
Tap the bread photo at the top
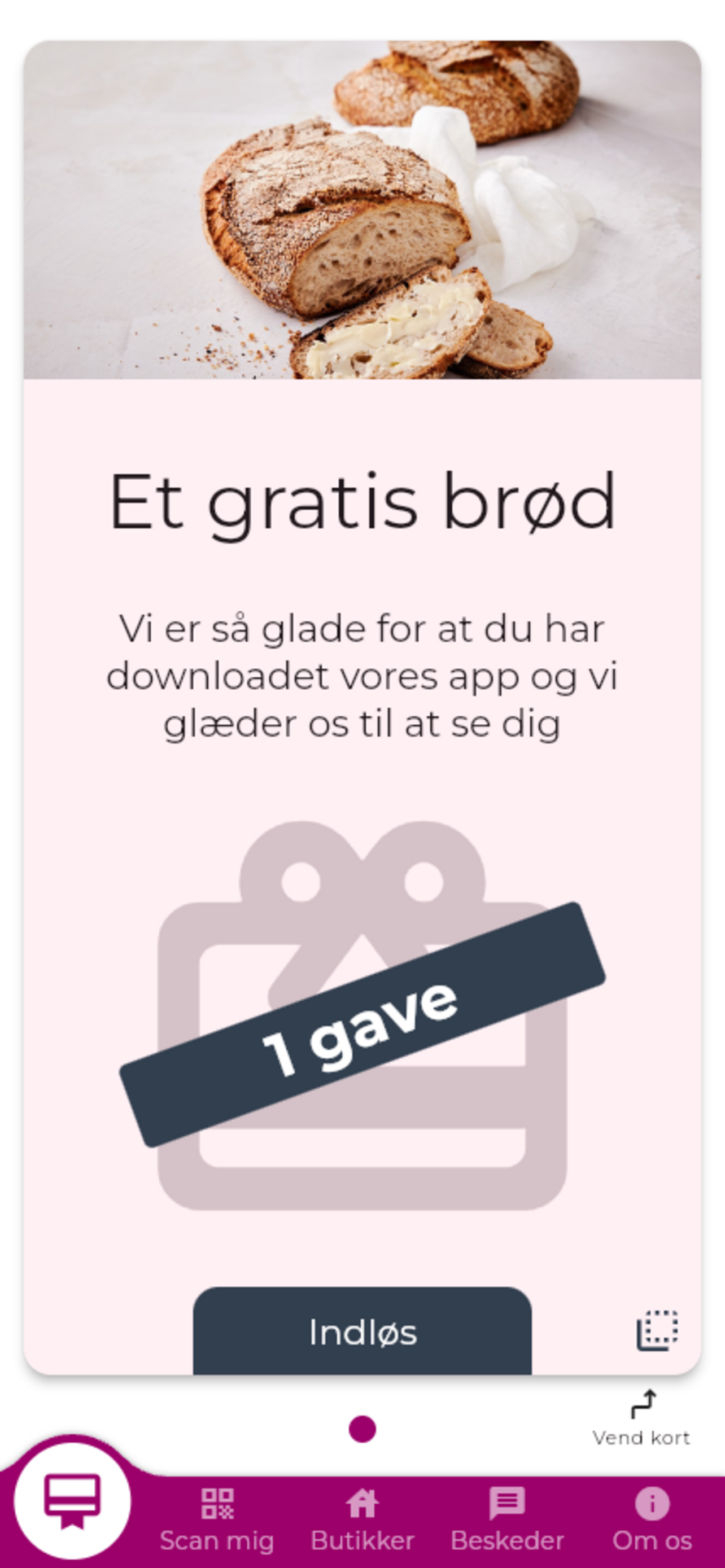(x=362, y=201)
